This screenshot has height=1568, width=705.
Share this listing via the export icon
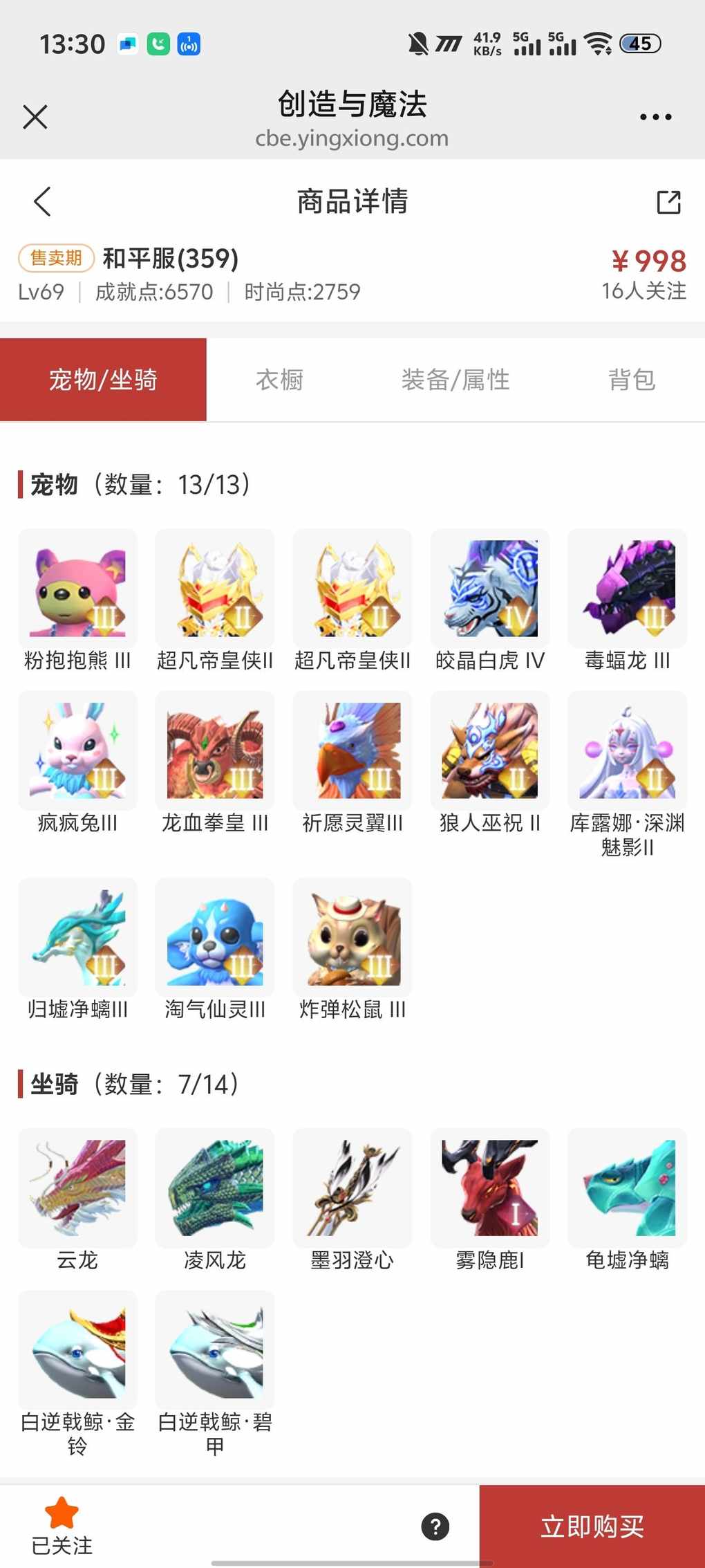(x=668, y=202)
